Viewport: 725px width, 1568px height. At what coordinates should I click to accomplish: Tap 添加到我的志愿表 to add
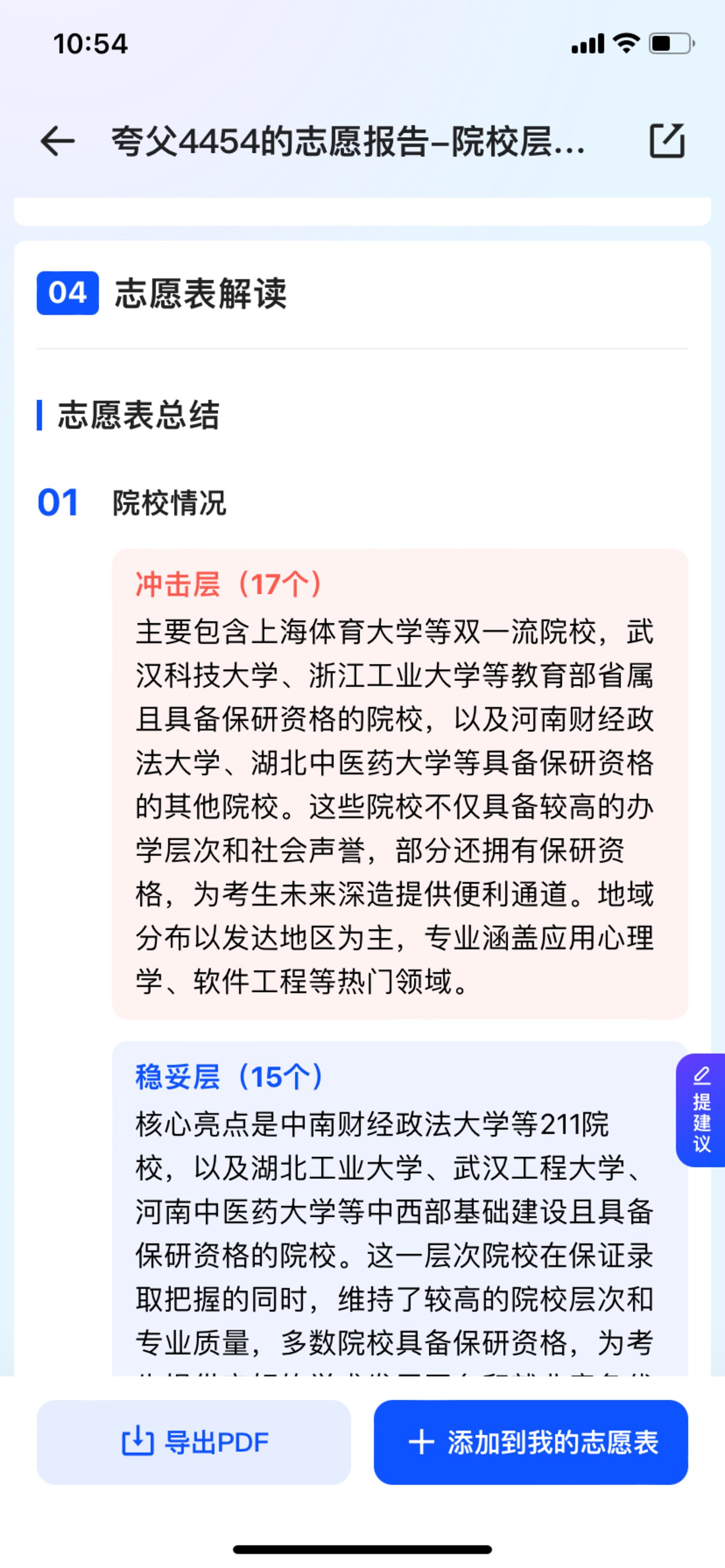pyautogui.click(x=531, y=1442)
